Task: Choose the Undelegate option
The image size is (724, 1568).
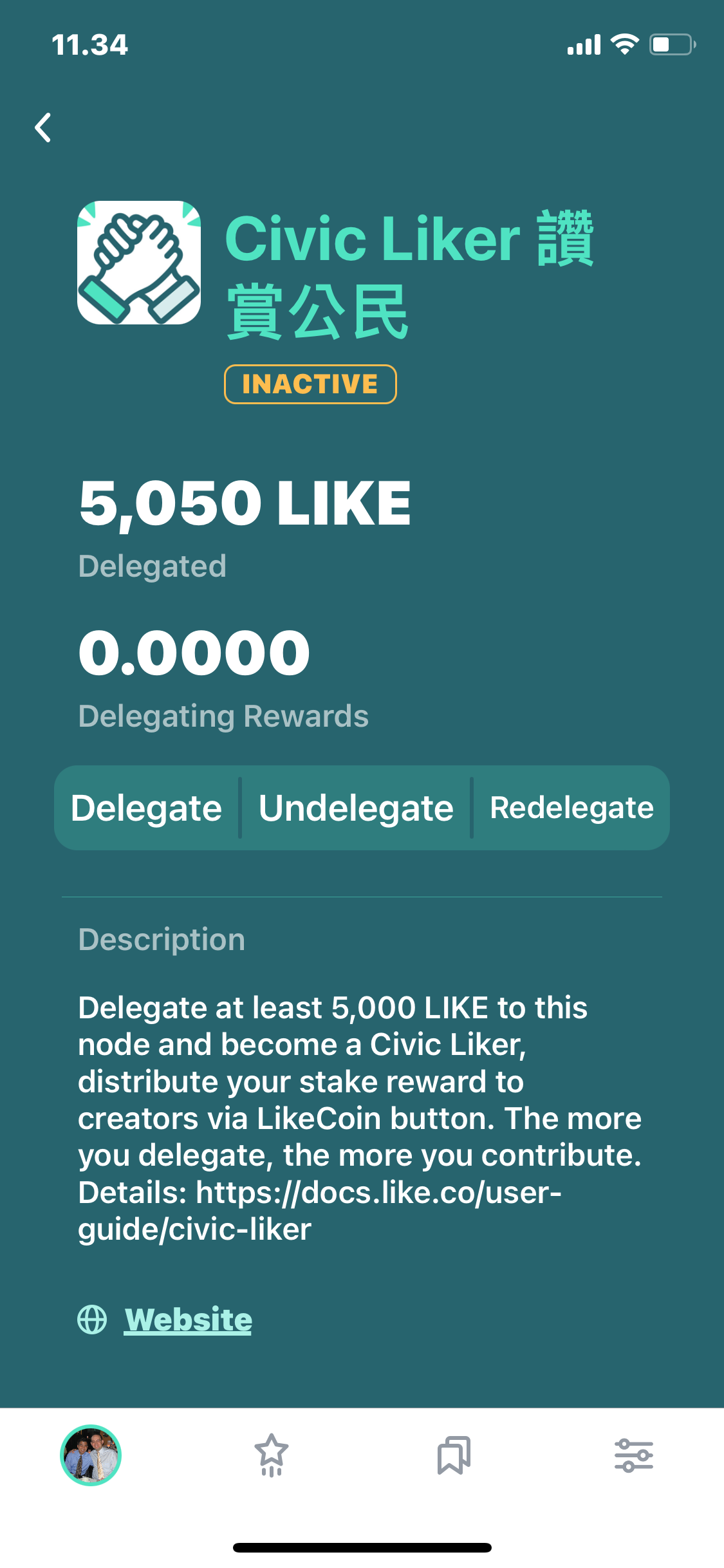Action: (x=356, y=808)
